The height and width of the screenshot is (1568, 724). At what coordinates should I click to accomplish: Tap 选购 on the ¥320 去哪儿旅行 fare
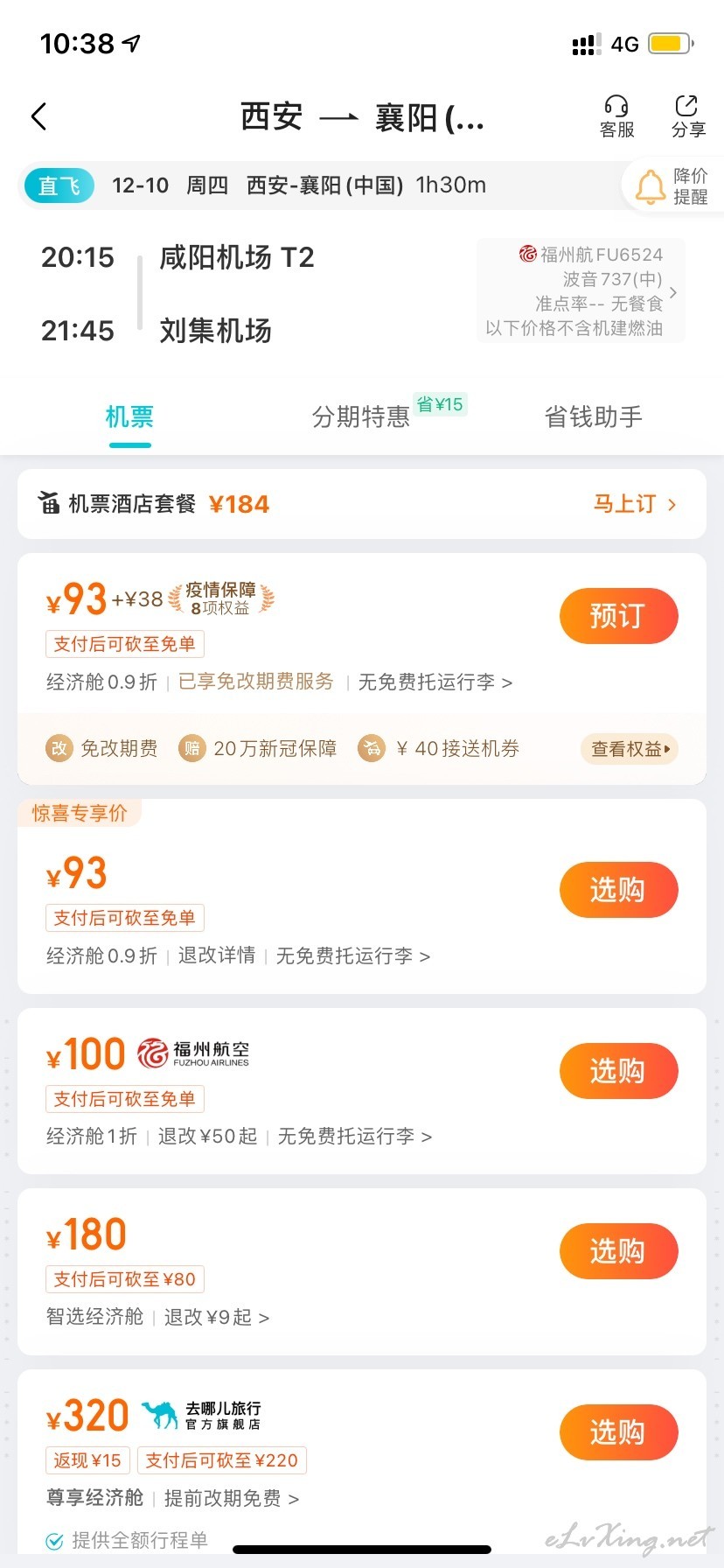coord(619,1432)
